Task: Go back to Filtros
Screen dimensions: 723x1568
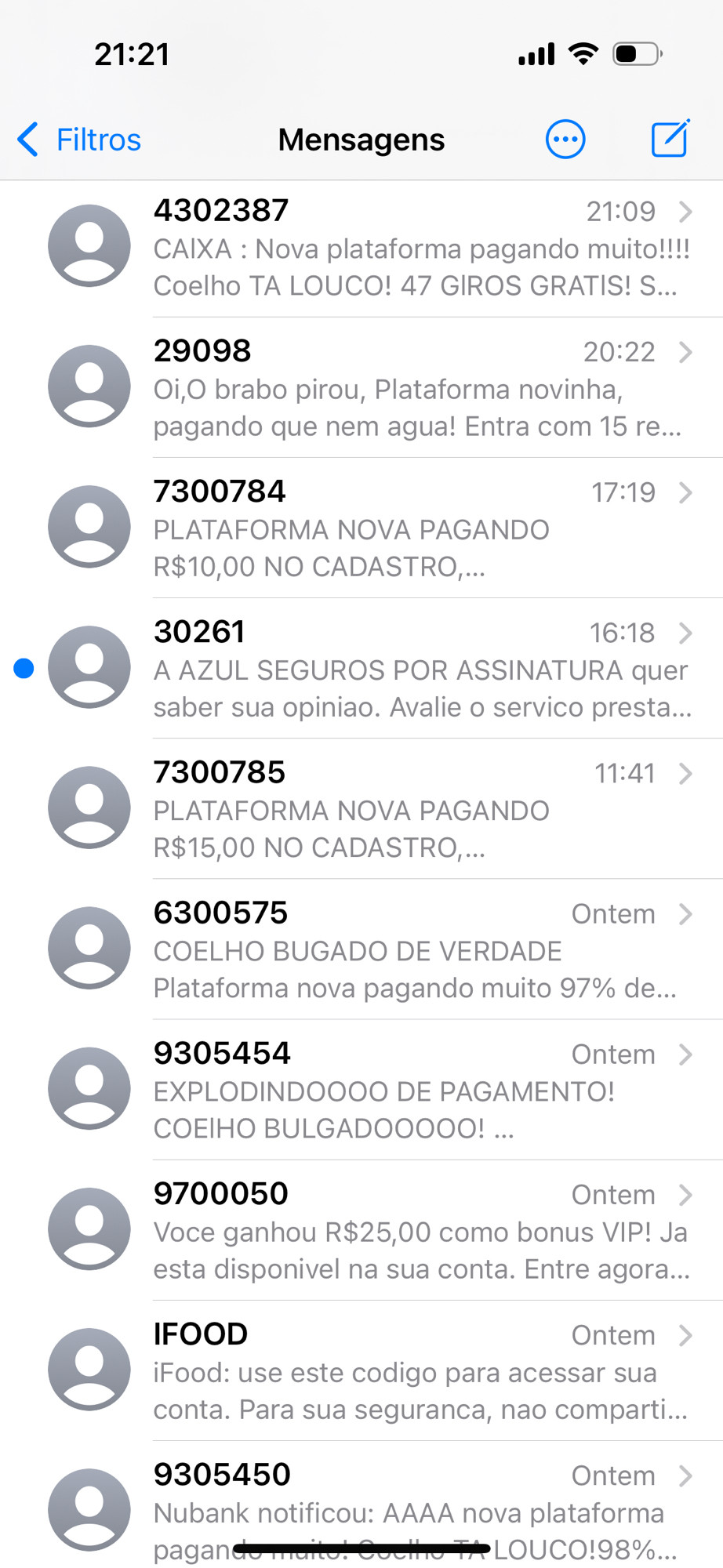Action: [79, 140]
